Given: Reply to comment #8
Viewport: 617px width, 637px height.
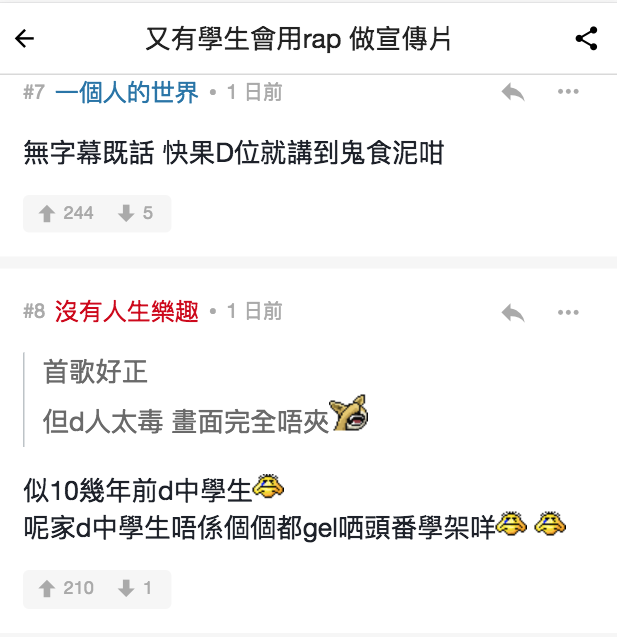Looking at the screenshot, I should pos(513,312).
